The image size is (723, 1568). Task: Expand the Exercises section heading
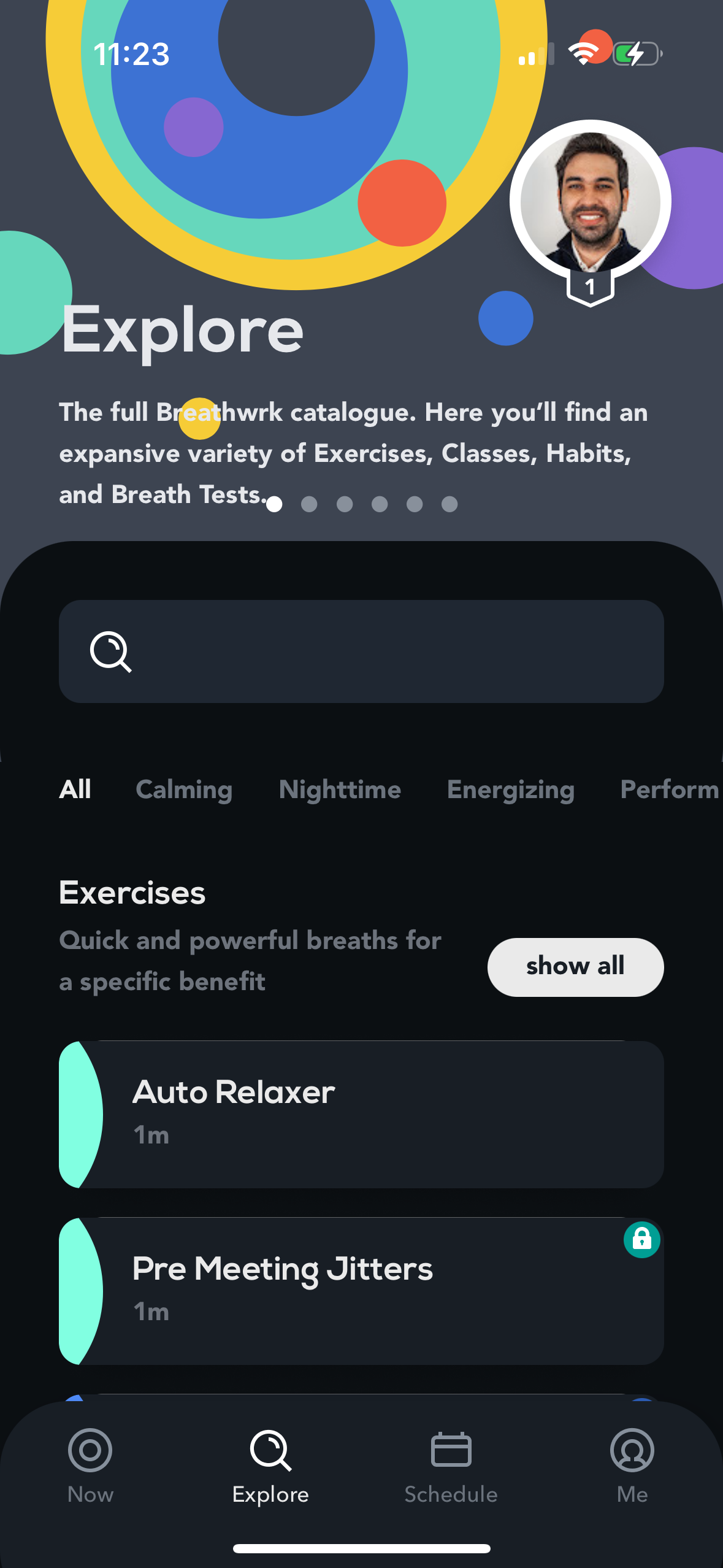click(132, 893)
